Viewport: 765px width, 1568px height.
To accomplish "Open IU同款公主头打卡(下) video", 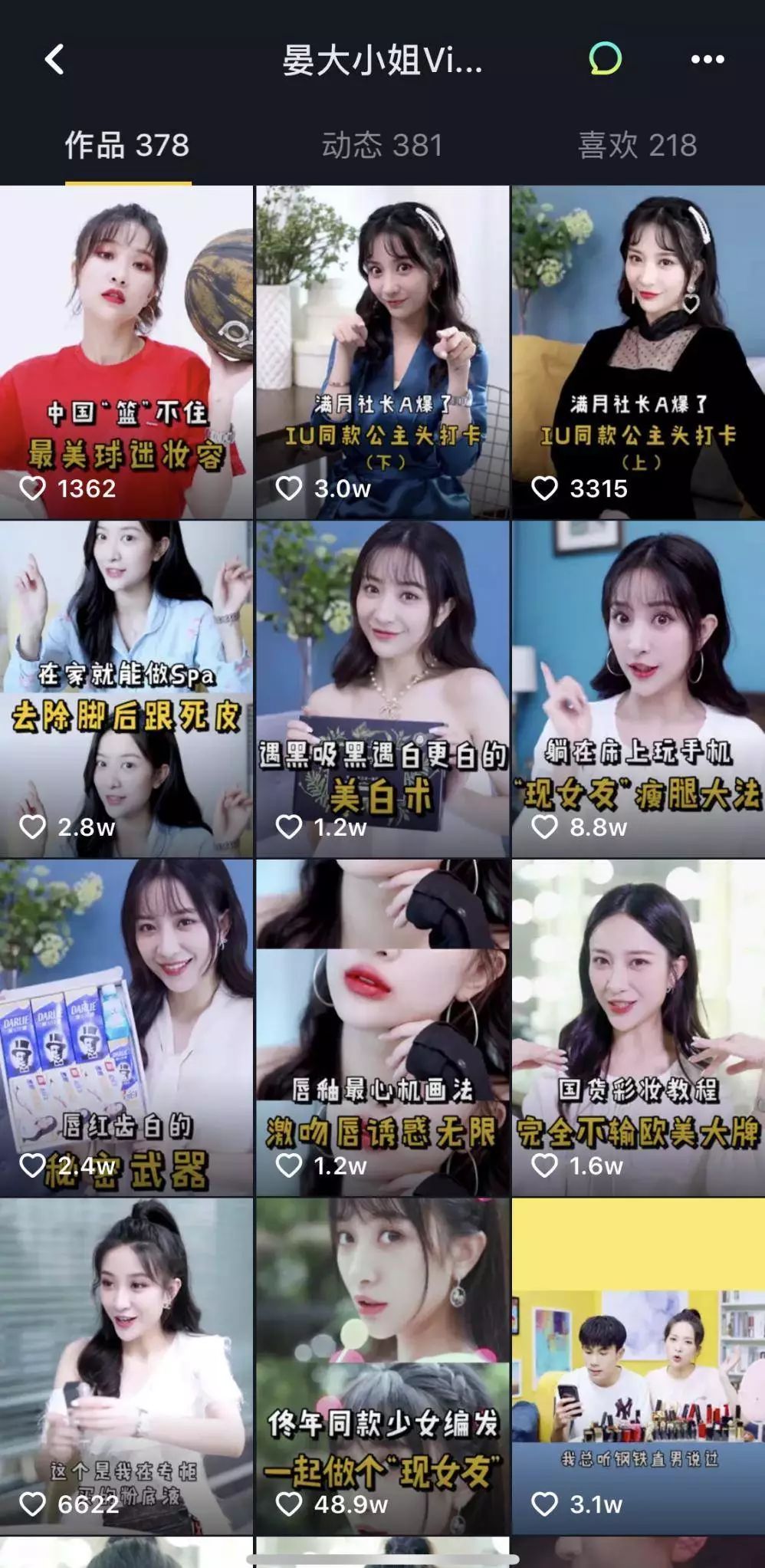I will 382,353.
